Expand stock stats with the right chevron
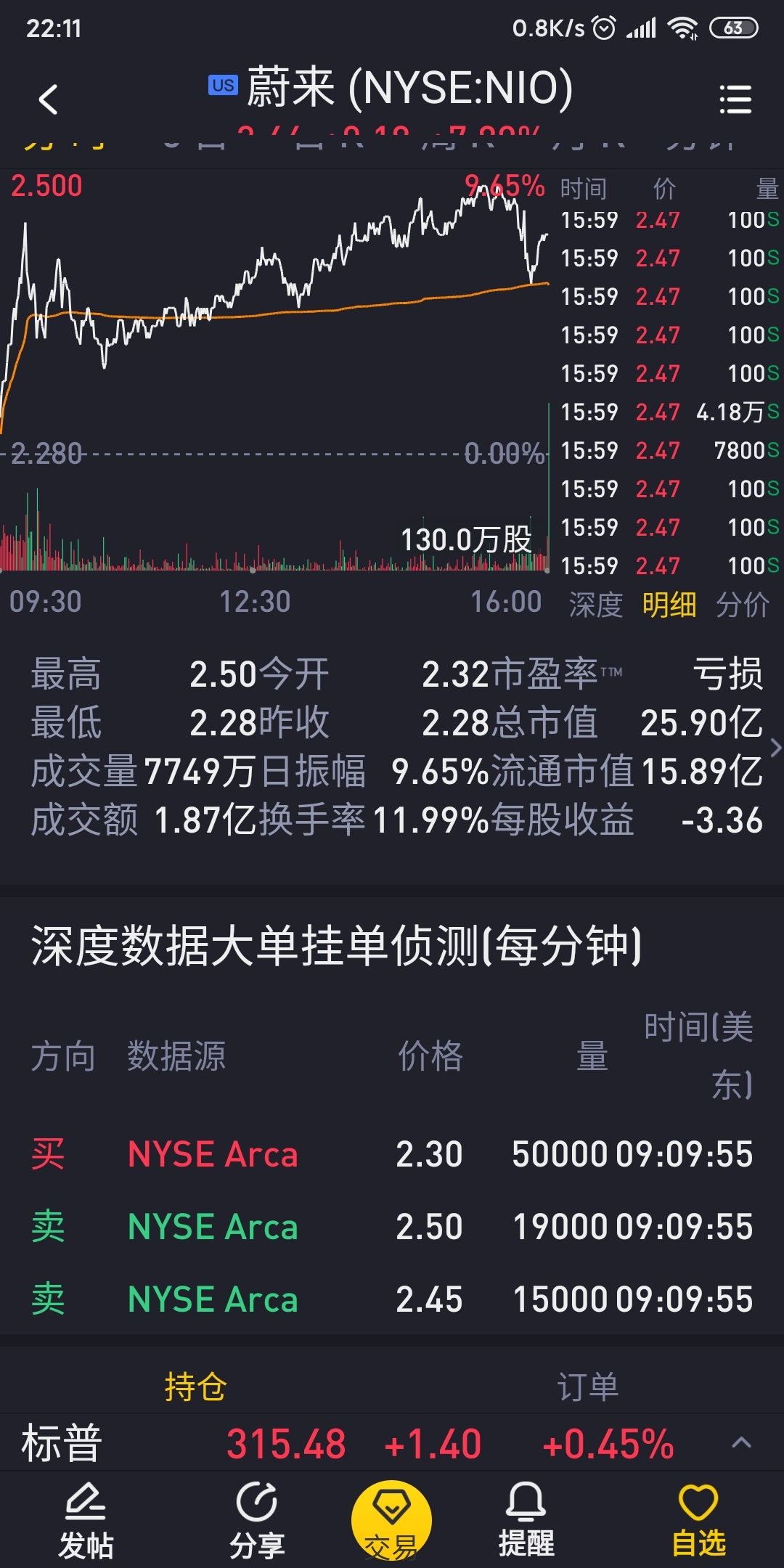Image resolution: width=784 pixels, height=1568 pixels. pyautogui.click(x=775, y=748)
